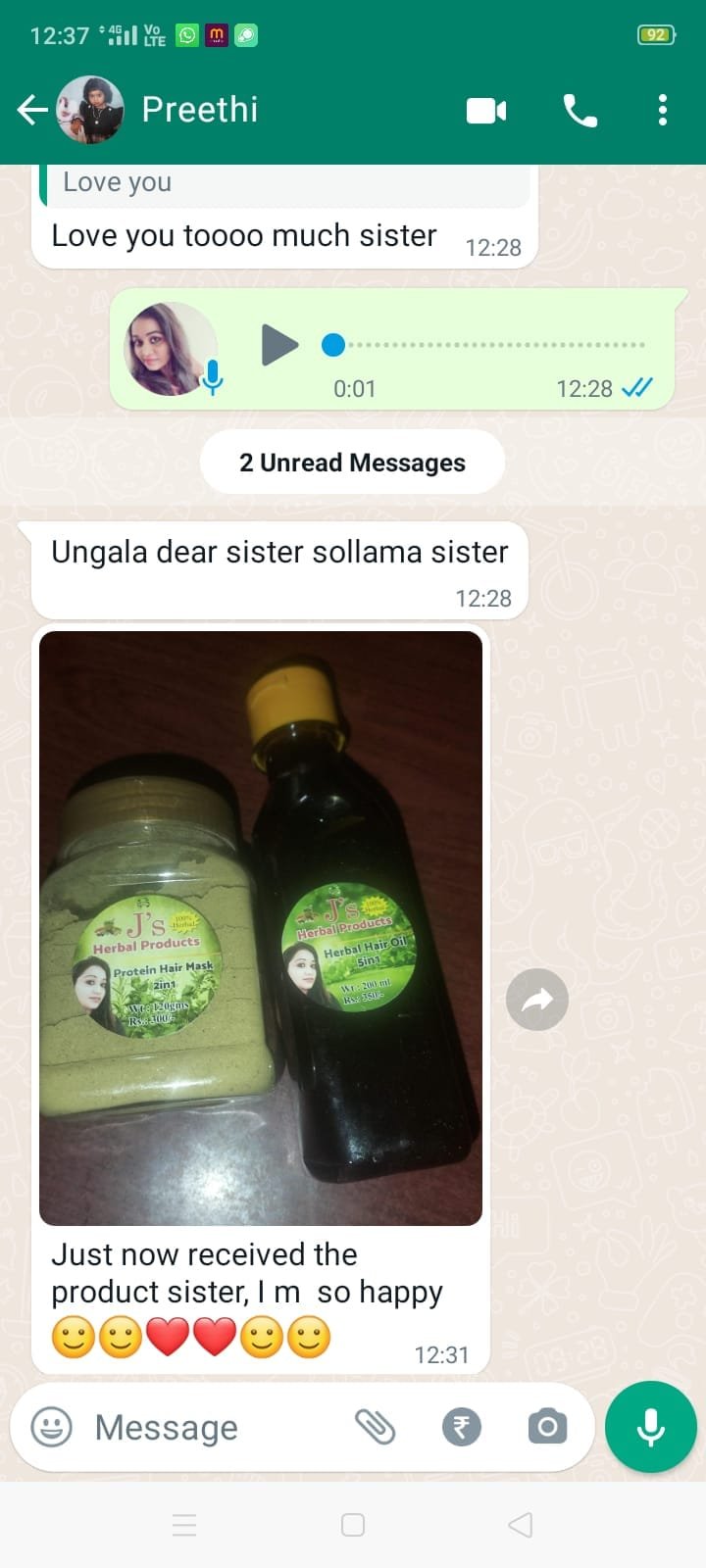The height and width of the screenshot is (1568, 706).
Task: Go back to the chat list
Action: (x=32, y=110)
